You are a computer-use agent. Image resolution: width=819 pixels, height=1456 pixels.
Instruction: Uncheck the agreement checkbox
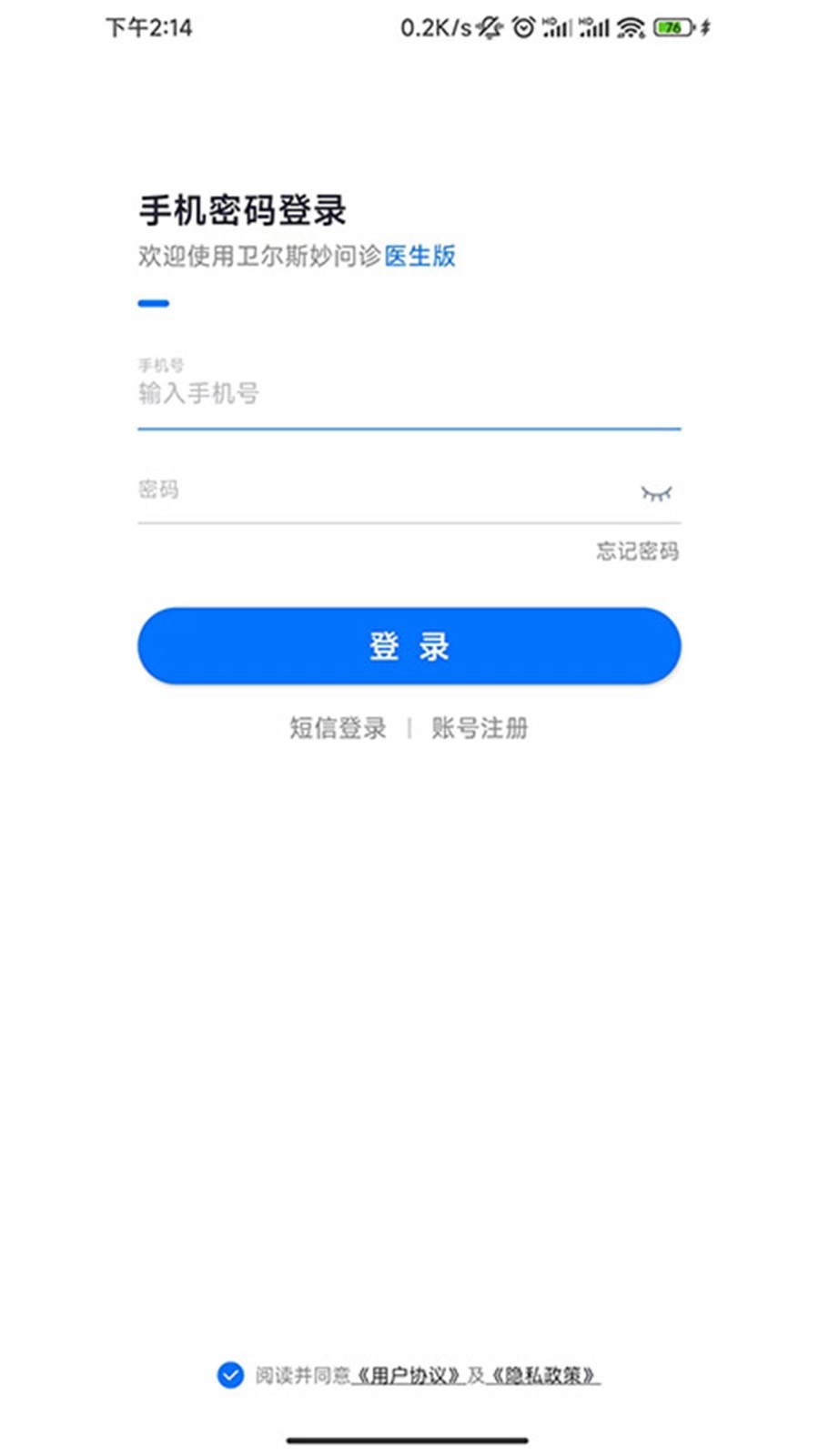(230, 1375)
